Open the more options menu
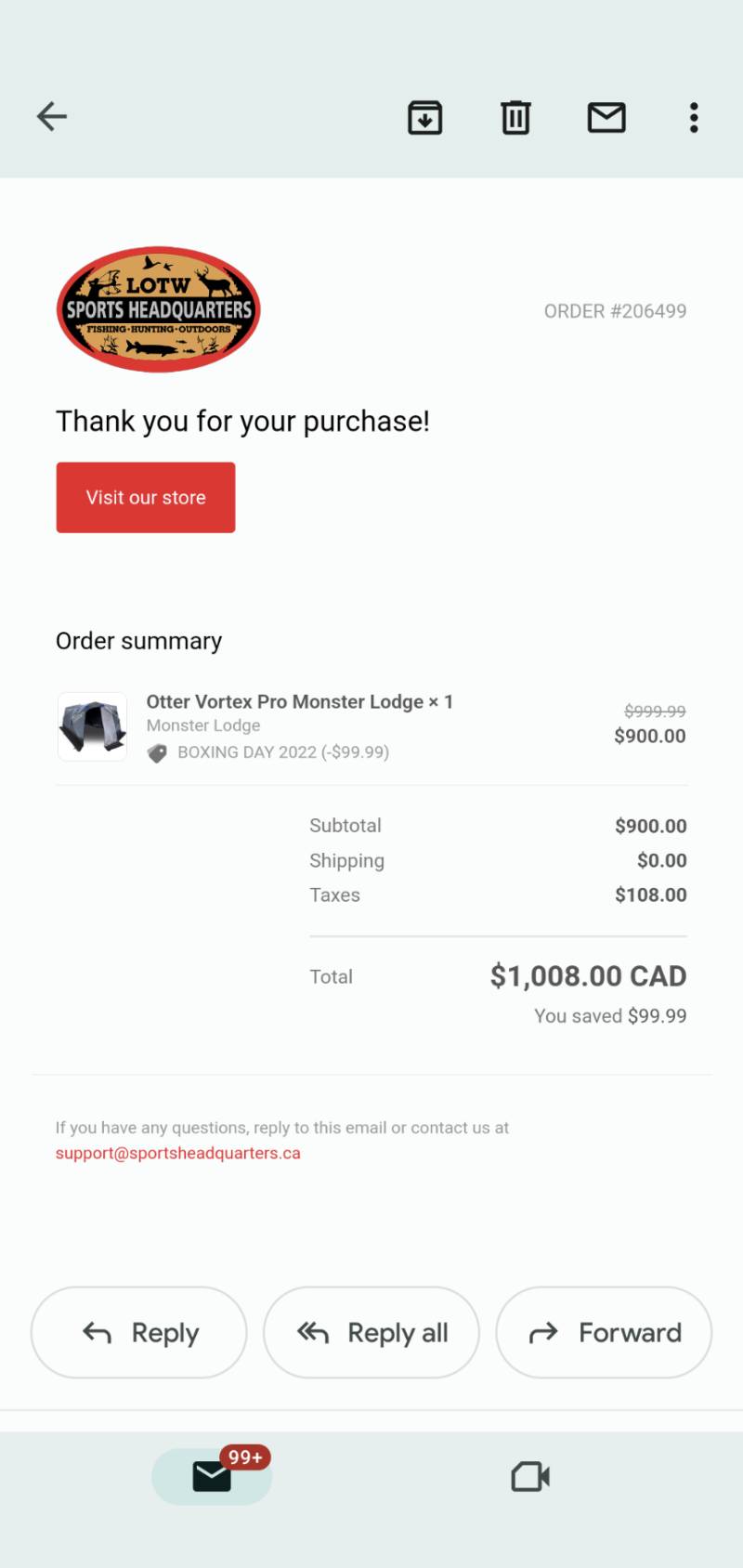Viewport: 743px width, 1568px height. [694, 118]
